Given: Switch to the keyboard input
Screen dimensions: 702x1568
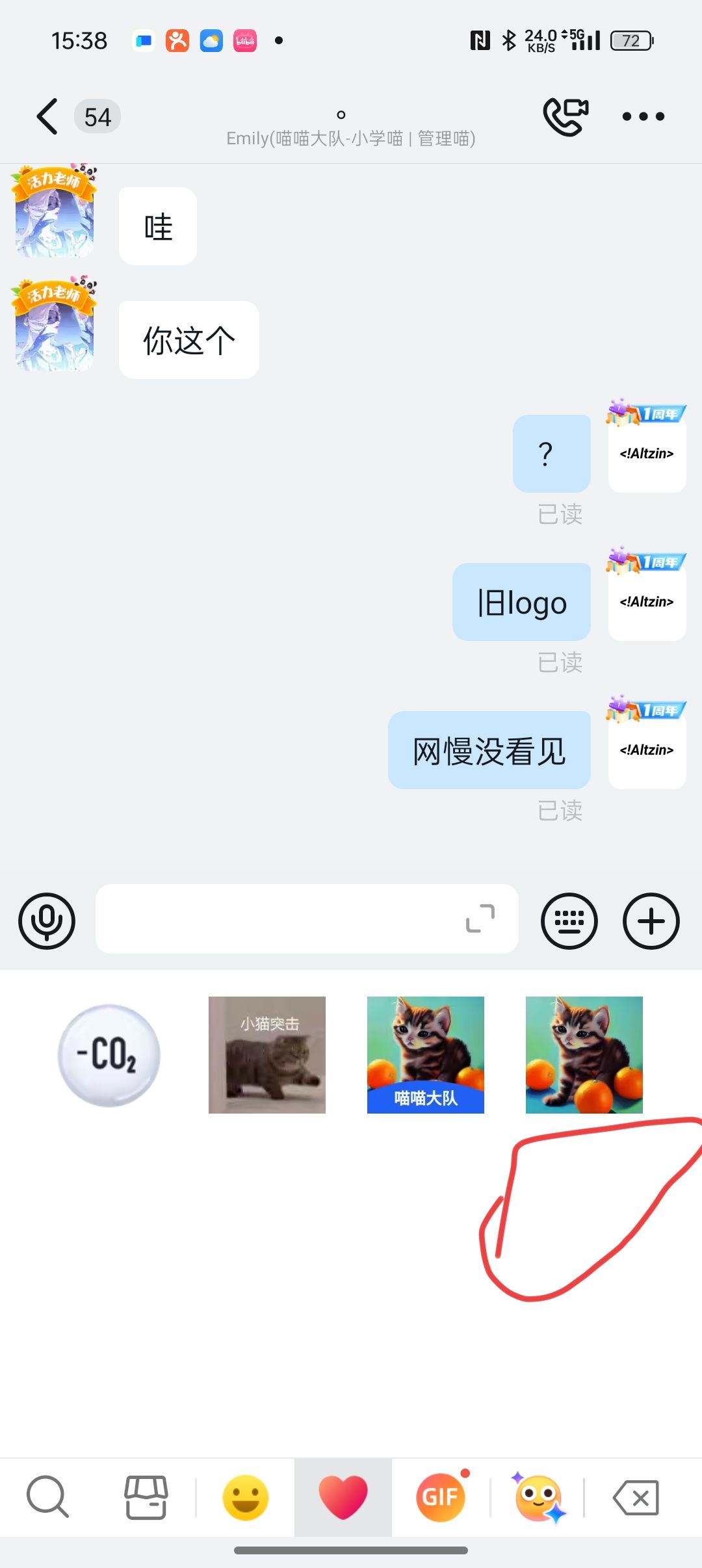Looking at the screenshot, I should tap(569, 921).
